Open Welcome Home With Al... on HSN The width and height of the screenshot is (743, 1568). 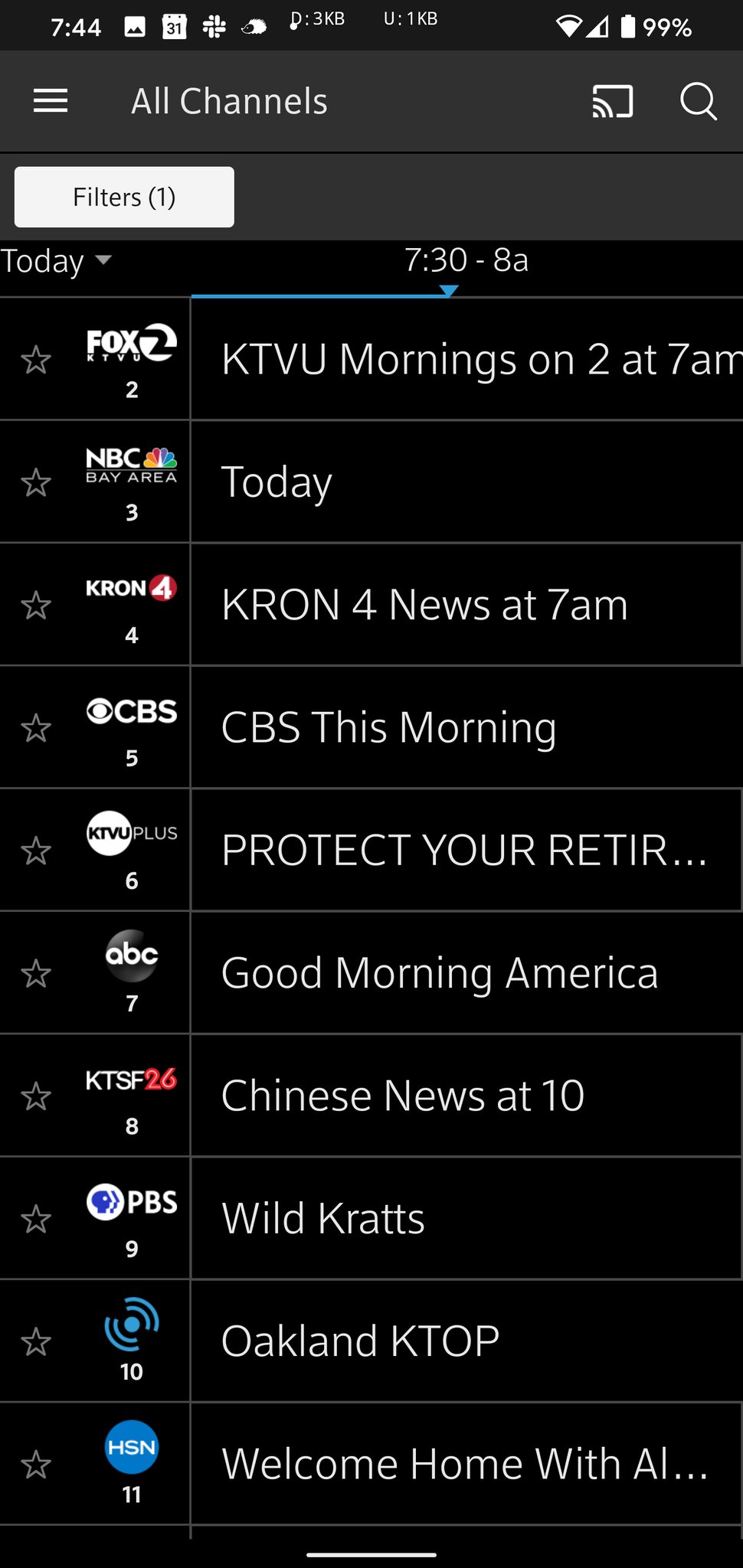coord(466,1464)
